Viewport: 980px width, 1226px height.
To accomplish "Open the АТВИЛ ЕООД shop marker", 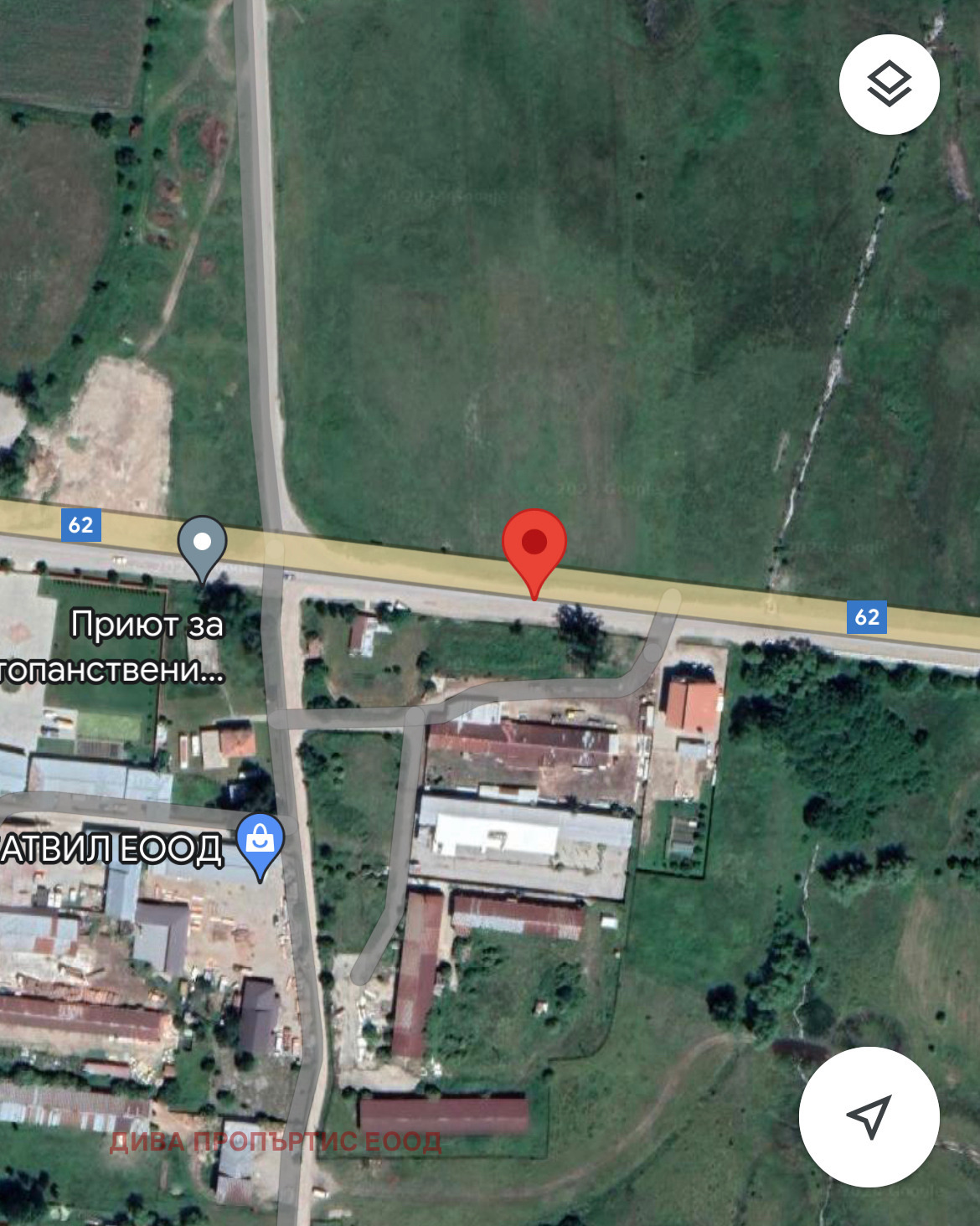I will point(260,842).
